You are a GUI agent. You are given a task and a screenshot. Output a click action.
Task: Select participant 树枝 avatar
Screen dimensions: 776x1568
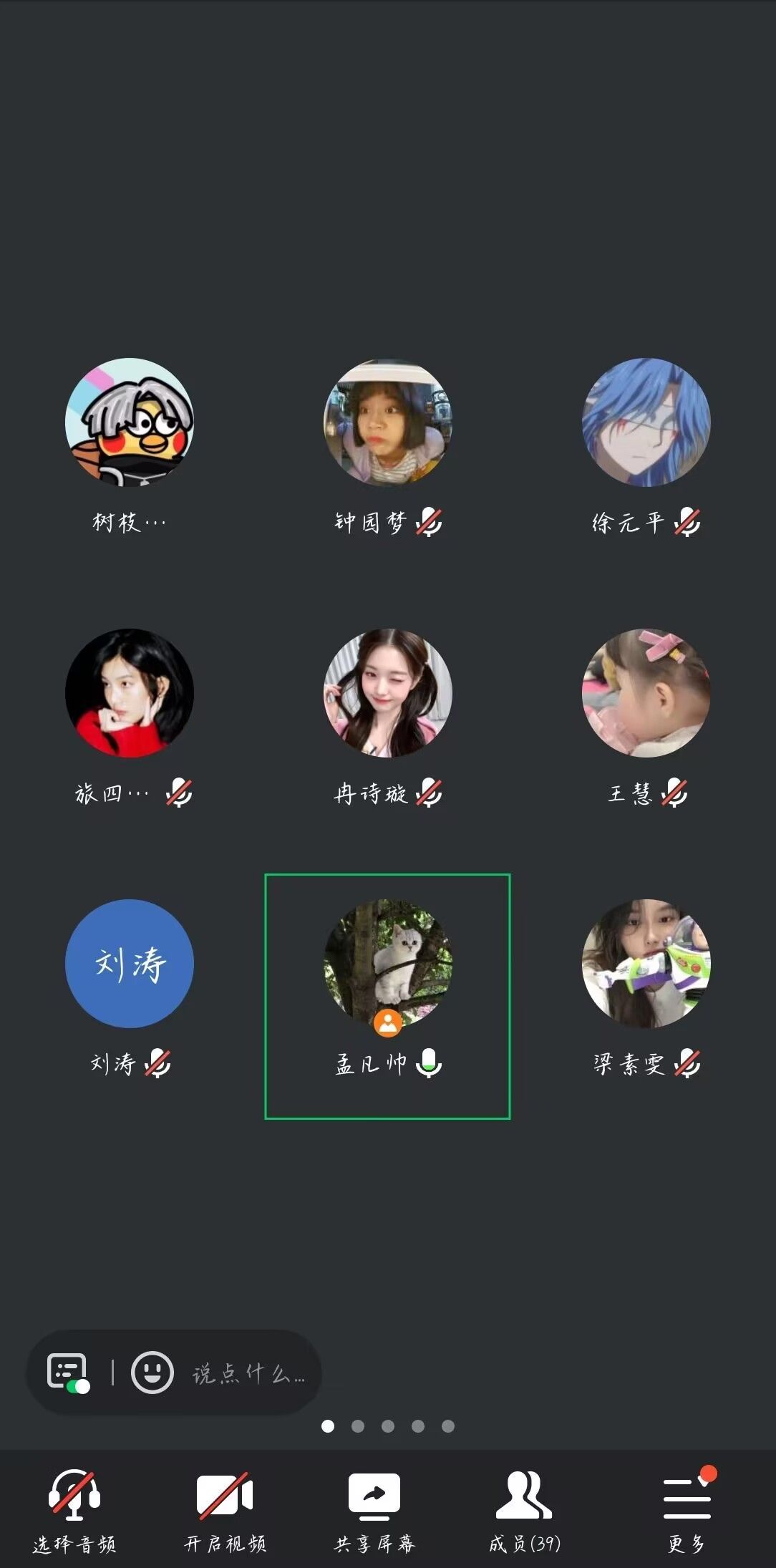[x=130, y=422]
